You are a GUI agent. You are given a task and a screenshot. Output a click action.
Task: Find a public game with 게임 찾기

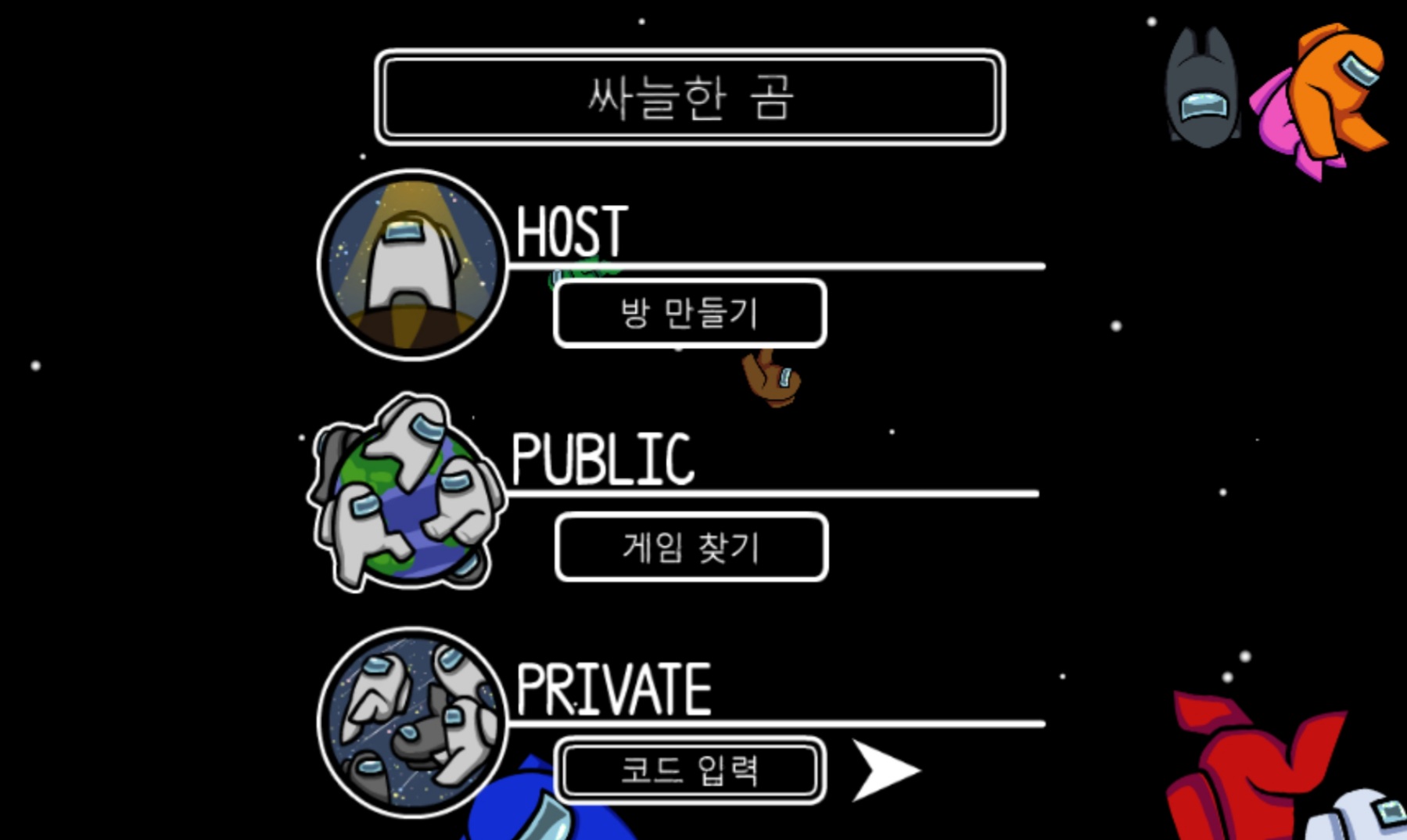tap(691, 547)
